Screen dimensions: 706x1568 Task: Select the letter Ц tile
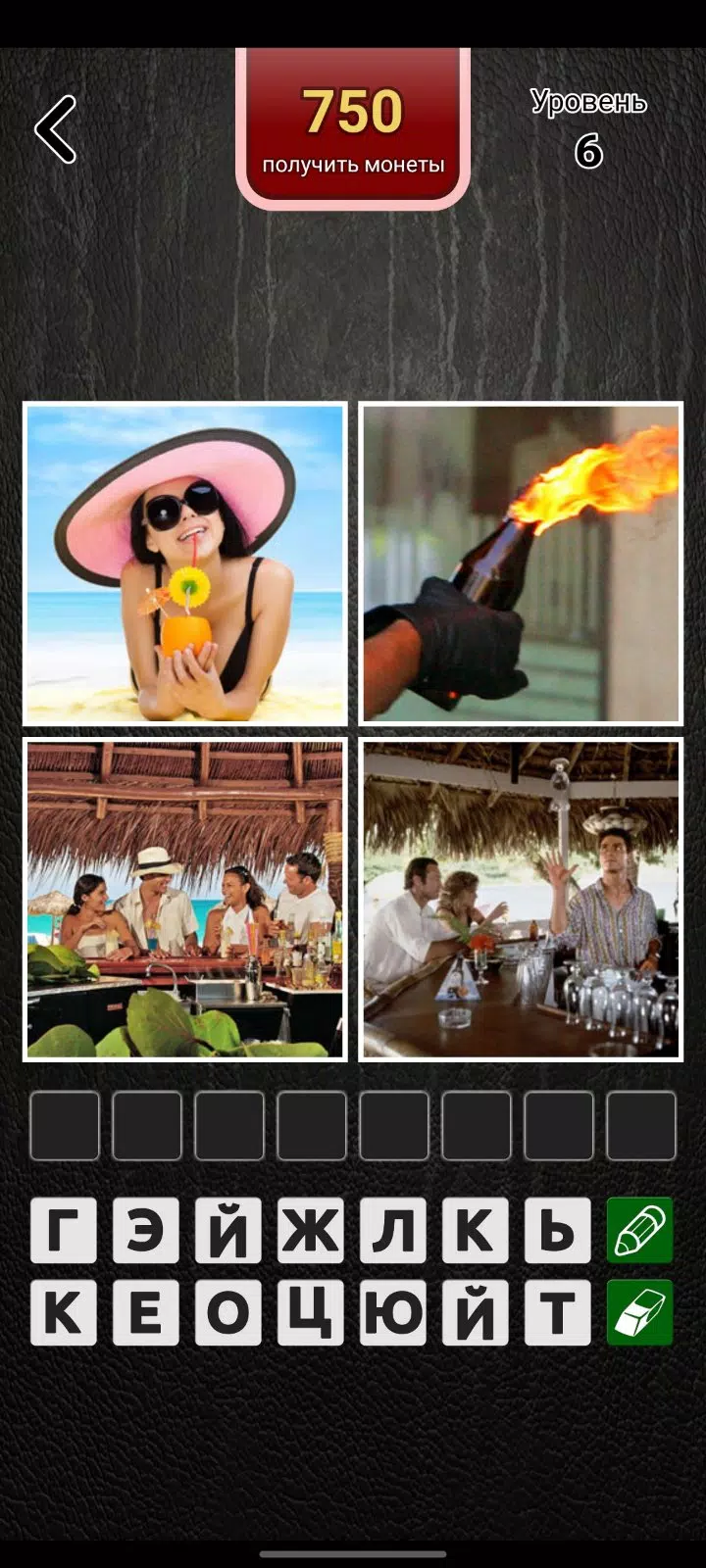pyautogui.click(x=311, y=1312)
